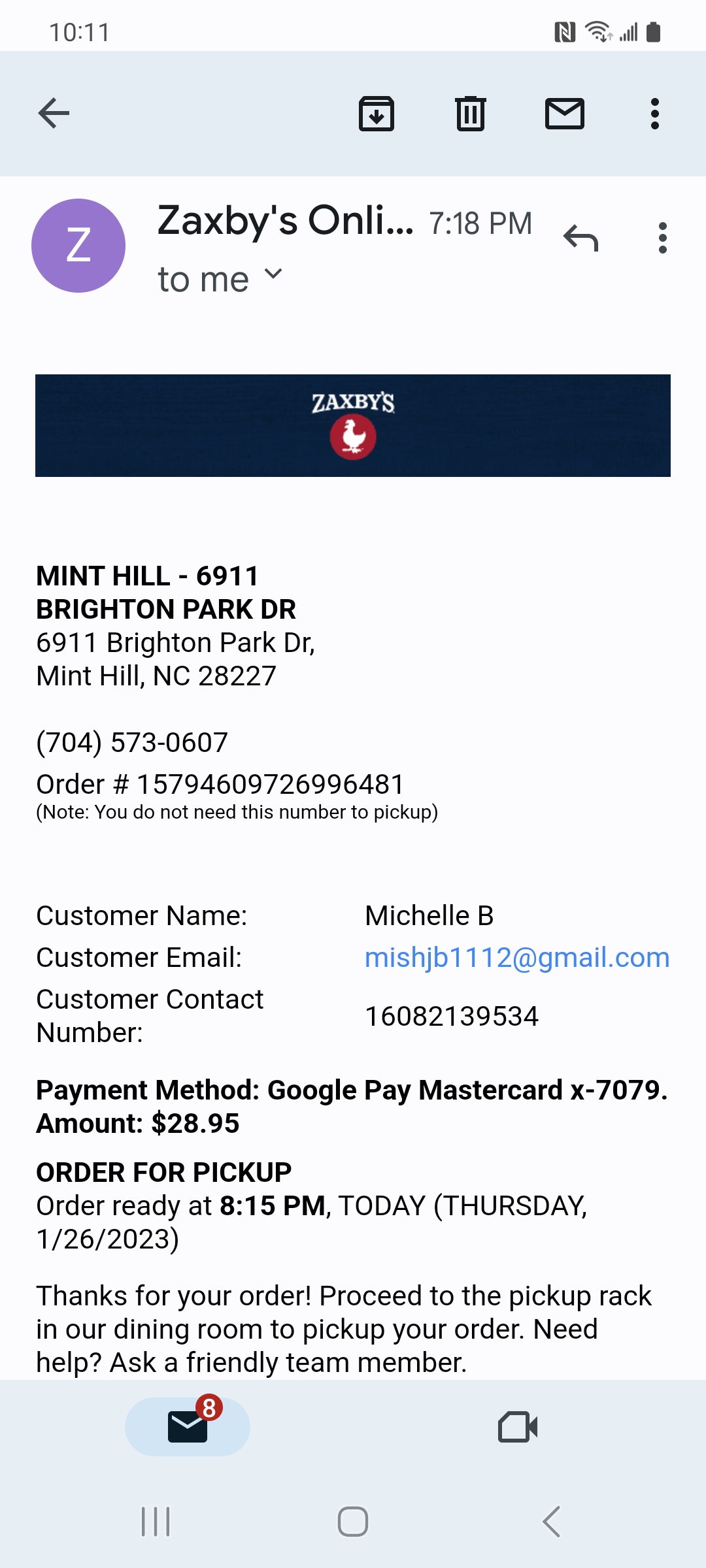Reply to Zaxby's Online message
This screenshot has height=1568, width=706.
click(x=580, y=238)
